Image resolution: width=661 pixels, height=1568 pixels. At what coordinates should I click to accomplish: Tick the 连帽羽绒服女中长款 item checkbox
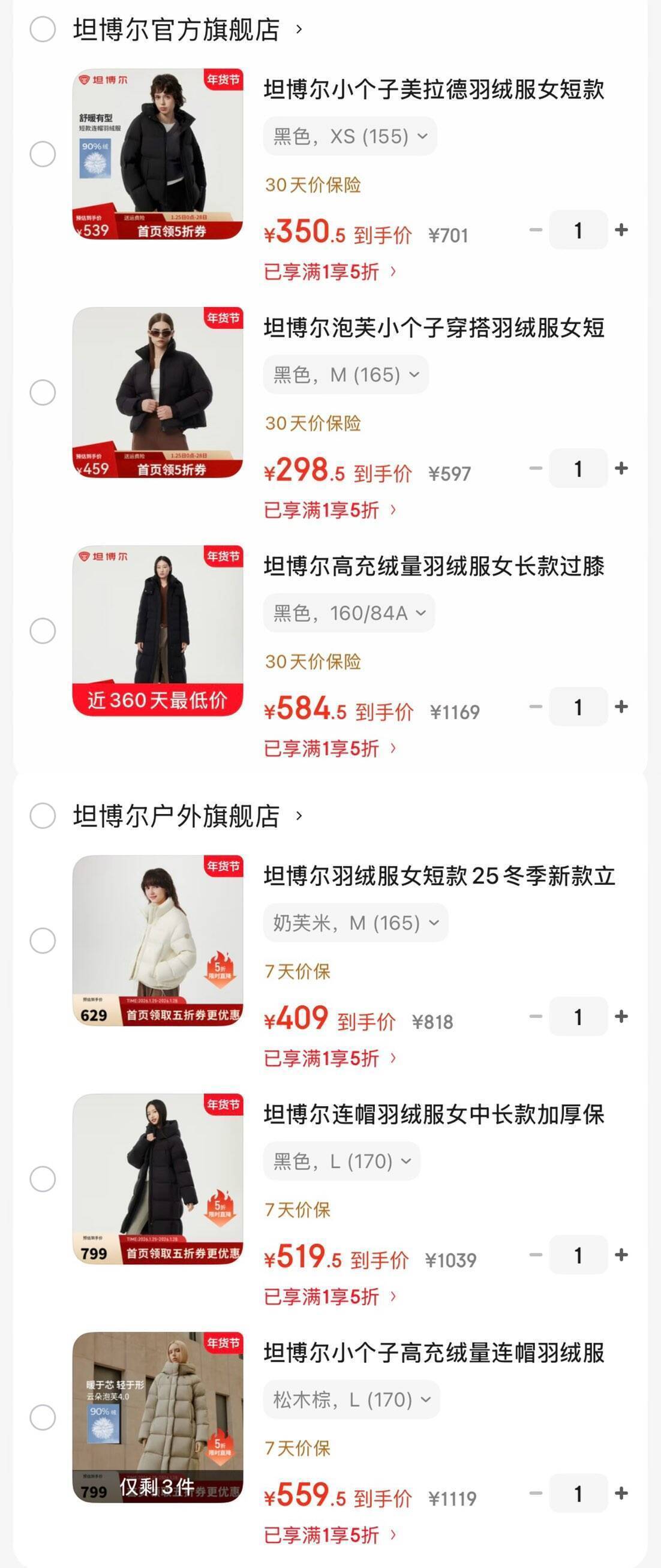click(43, 1179)
